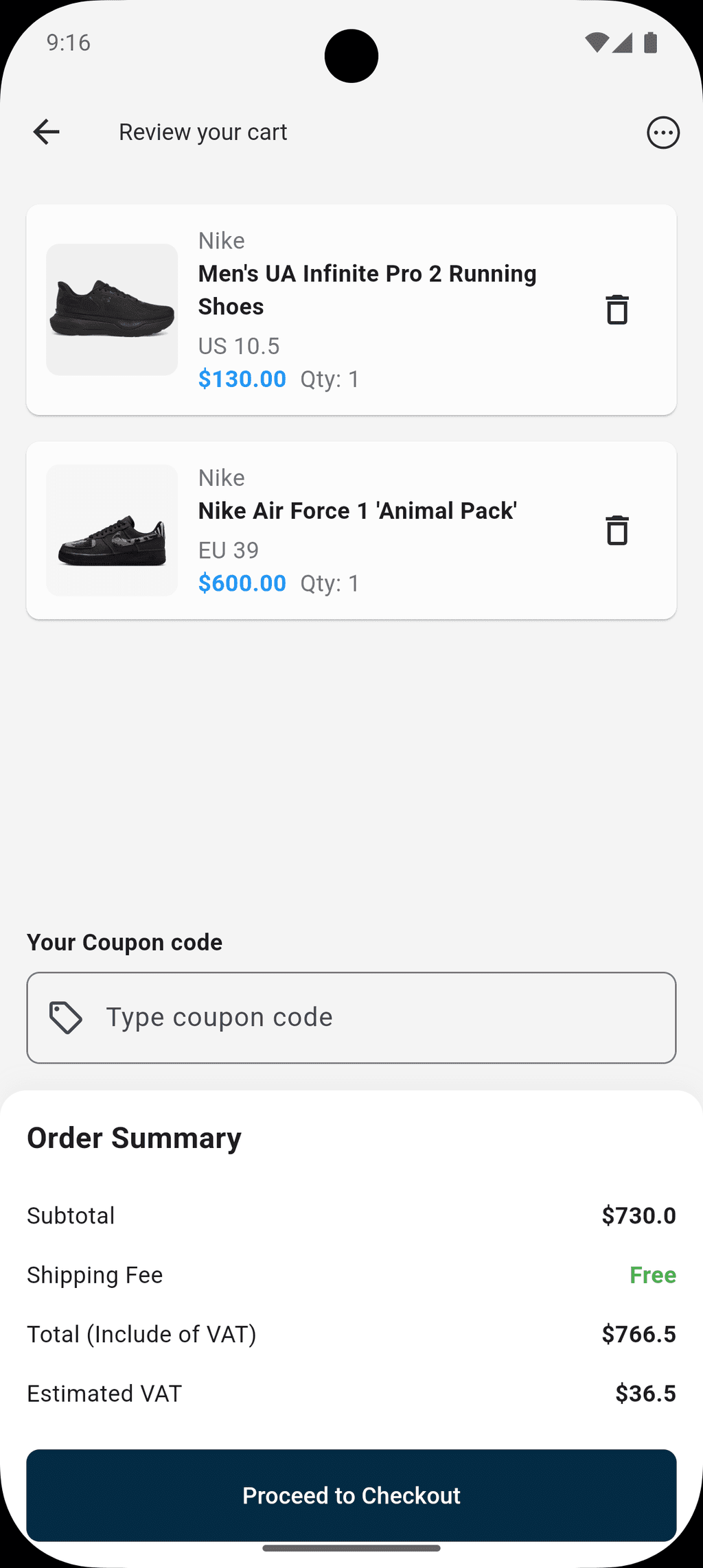Viewport: 703px width, 1568px height.
Task: Proceed to Checkout
Action: point(351,1495)
